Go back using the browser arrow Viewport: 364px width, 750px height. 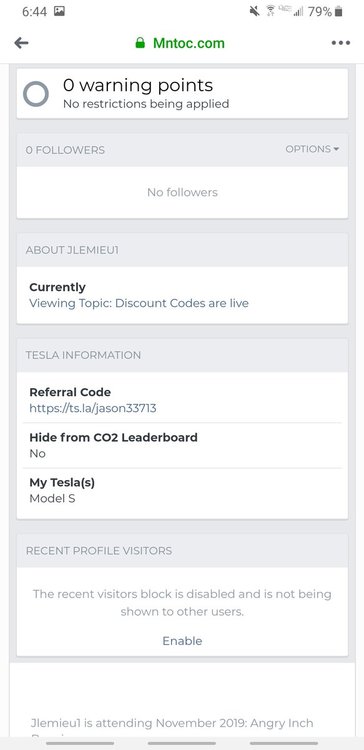click(22, 43)
